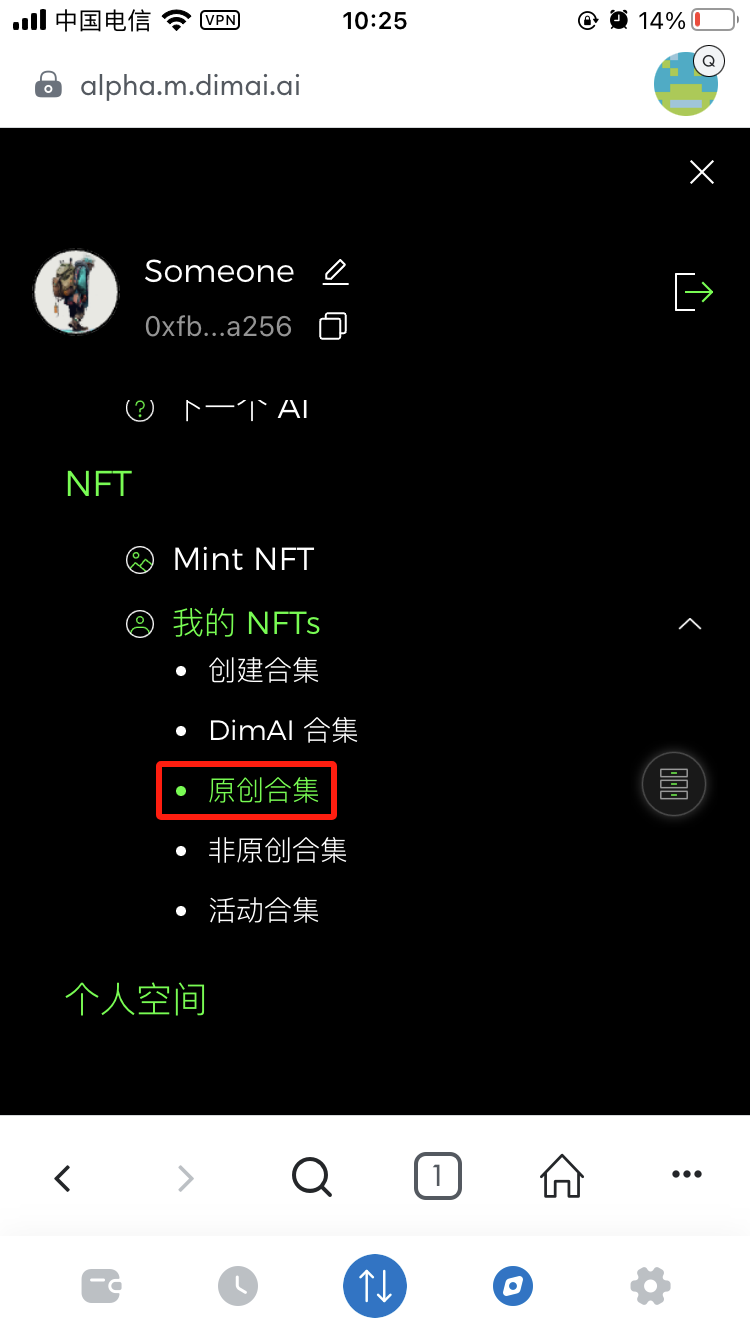
Task: Select DimAI 合集
Action: click(x=283, y=730)
